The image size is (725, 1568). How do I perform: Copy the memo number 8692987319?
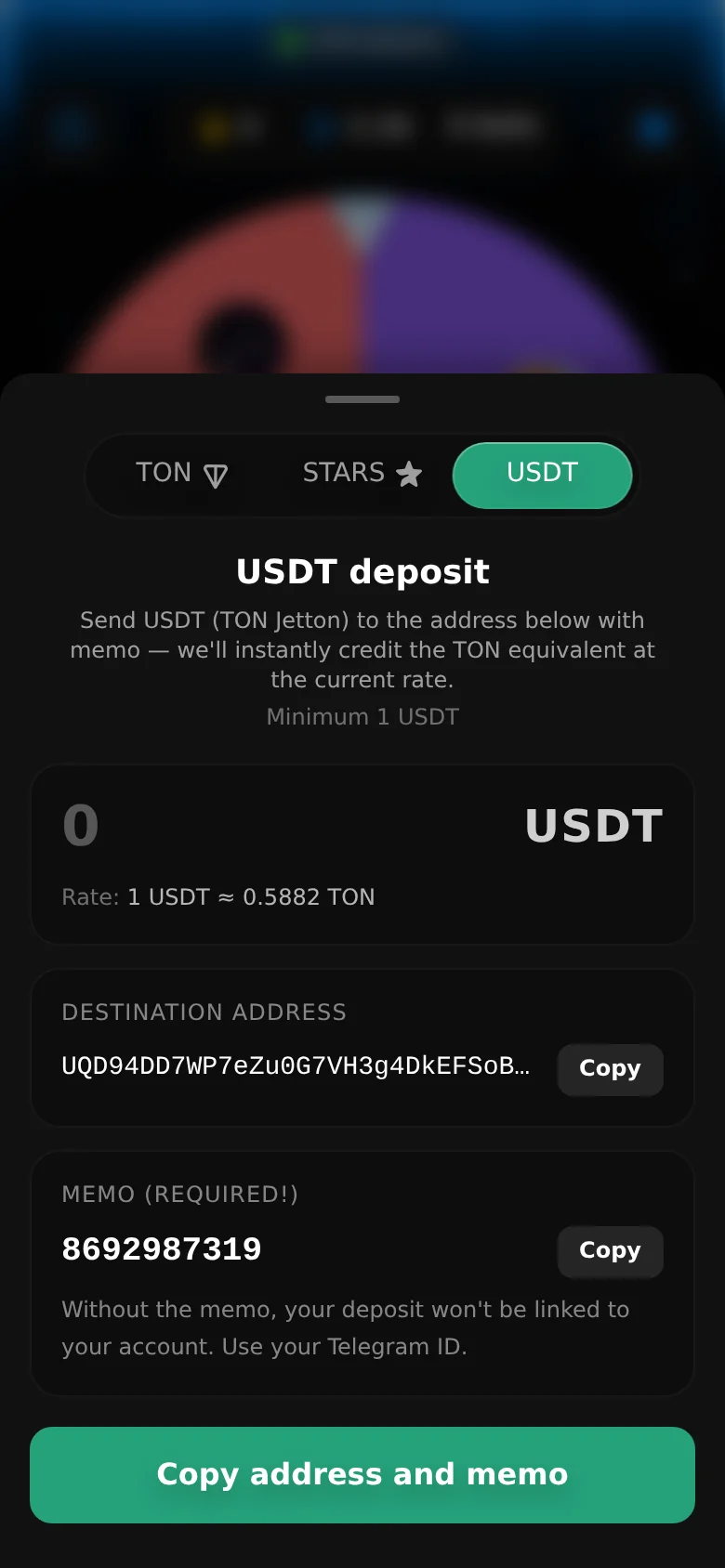click(x=610, y=1251)
